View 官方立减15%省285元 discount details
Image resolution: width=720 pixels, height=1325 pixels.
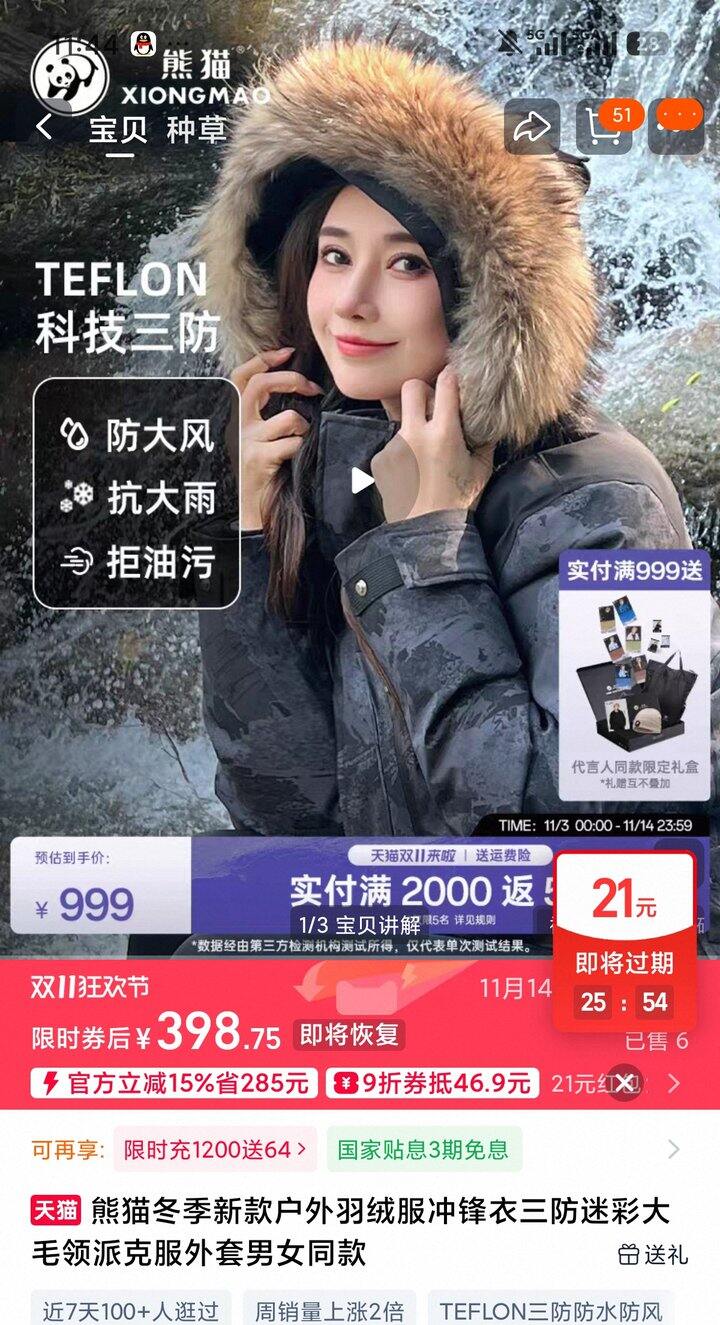(x=174, y=1083)
